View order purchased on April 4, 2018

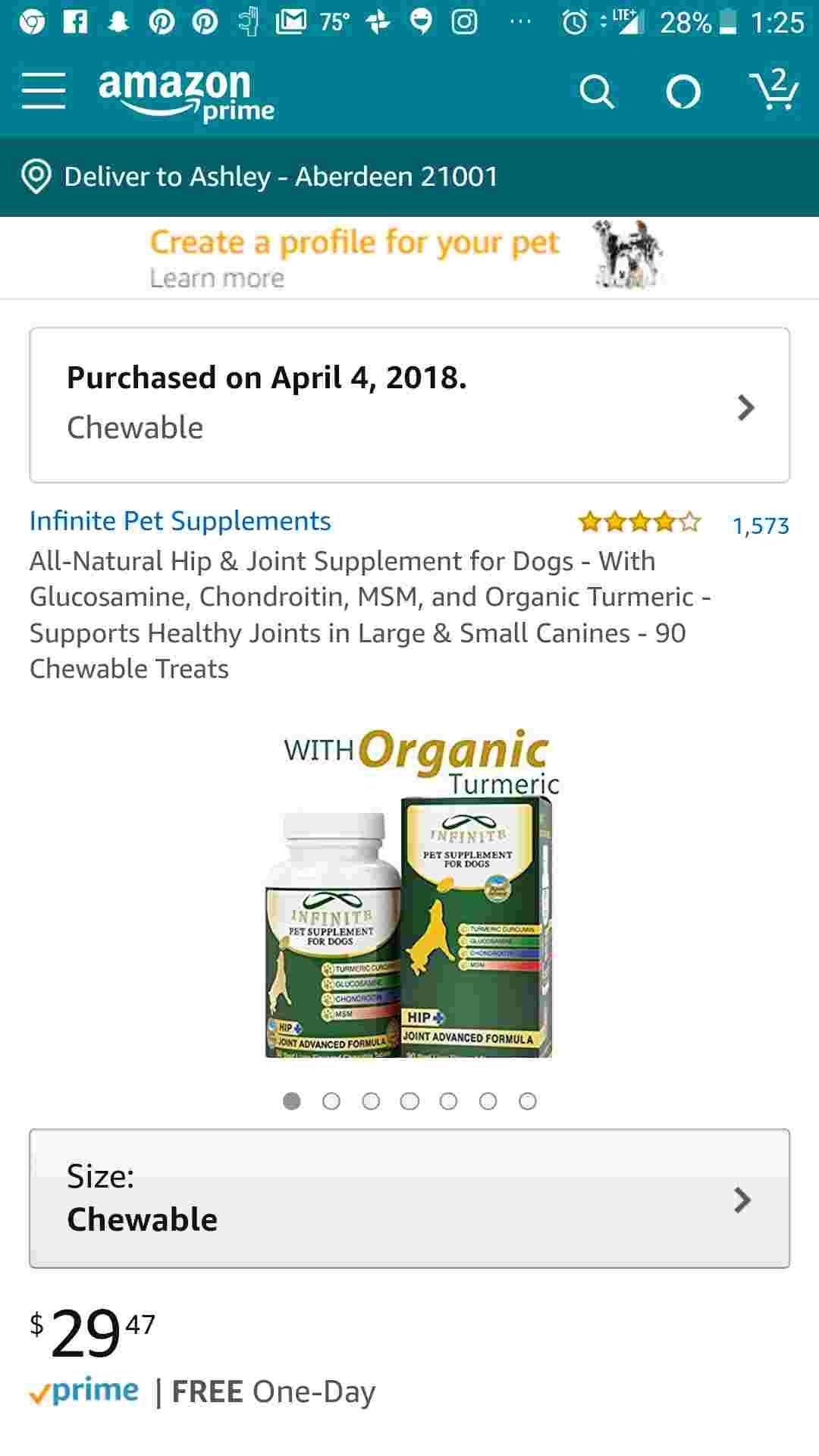point(409,405)
